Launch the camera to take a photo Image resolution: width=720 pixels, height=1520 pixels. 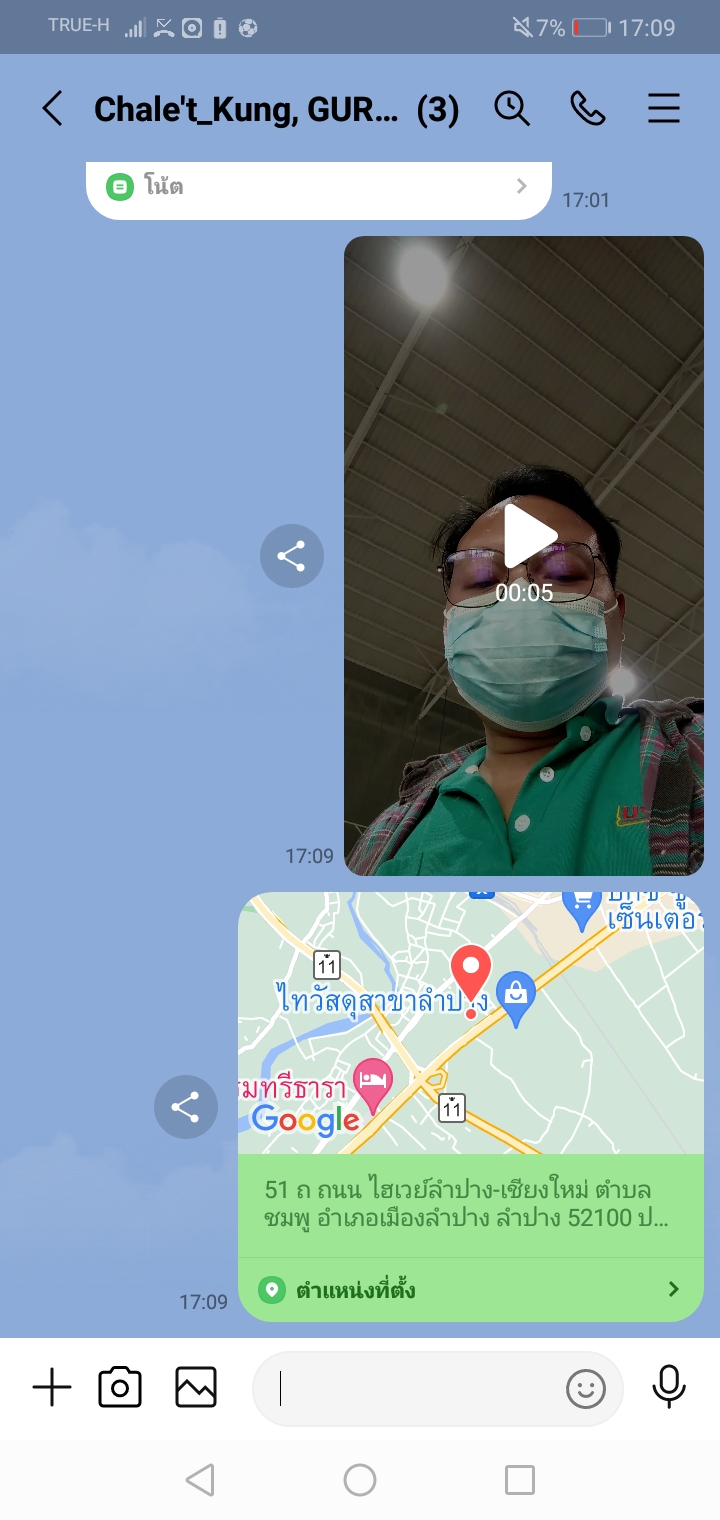tap(120, 1388)
